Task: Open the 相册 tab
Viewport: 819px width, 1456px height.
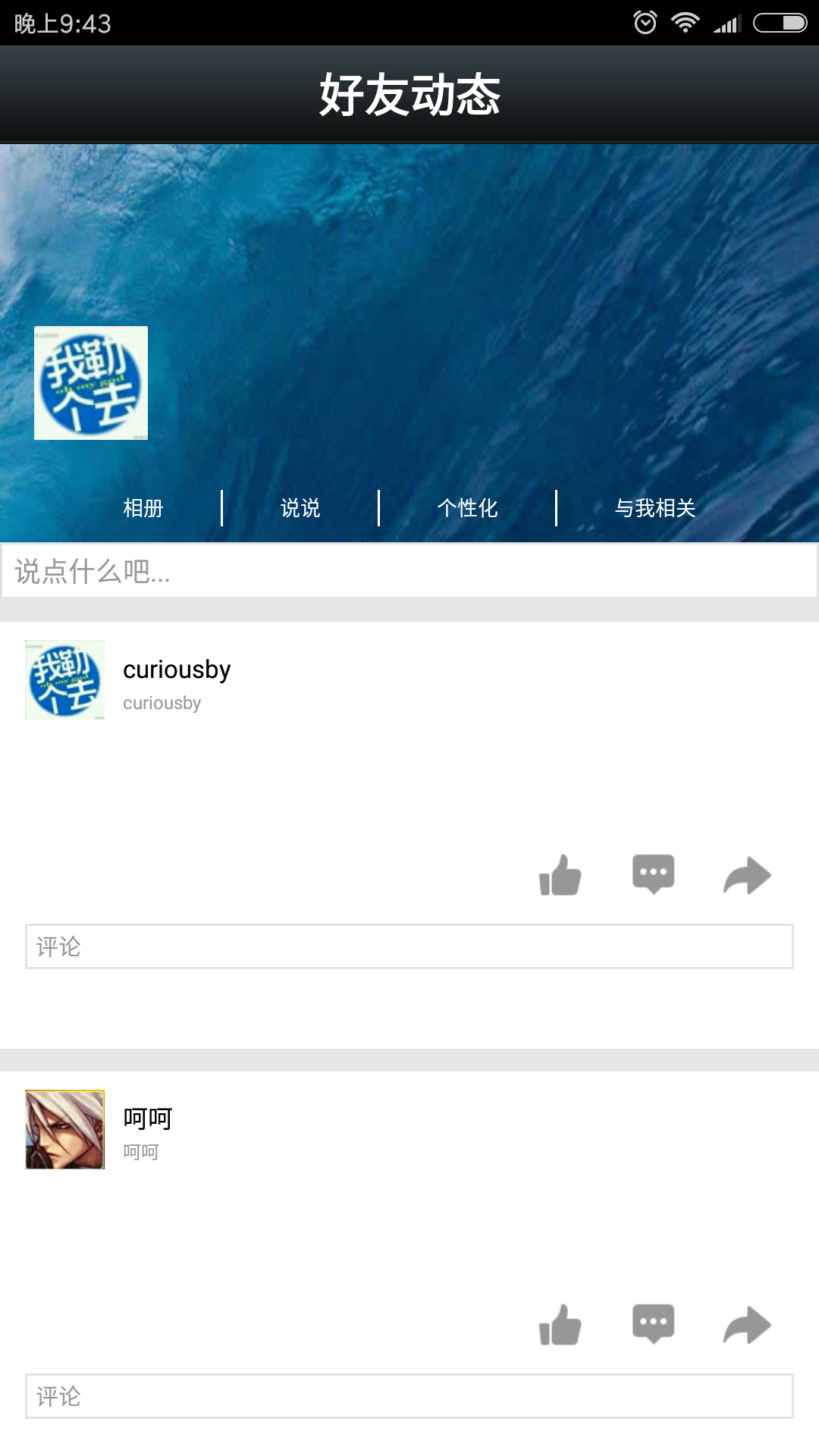Action: pos(143,508)
